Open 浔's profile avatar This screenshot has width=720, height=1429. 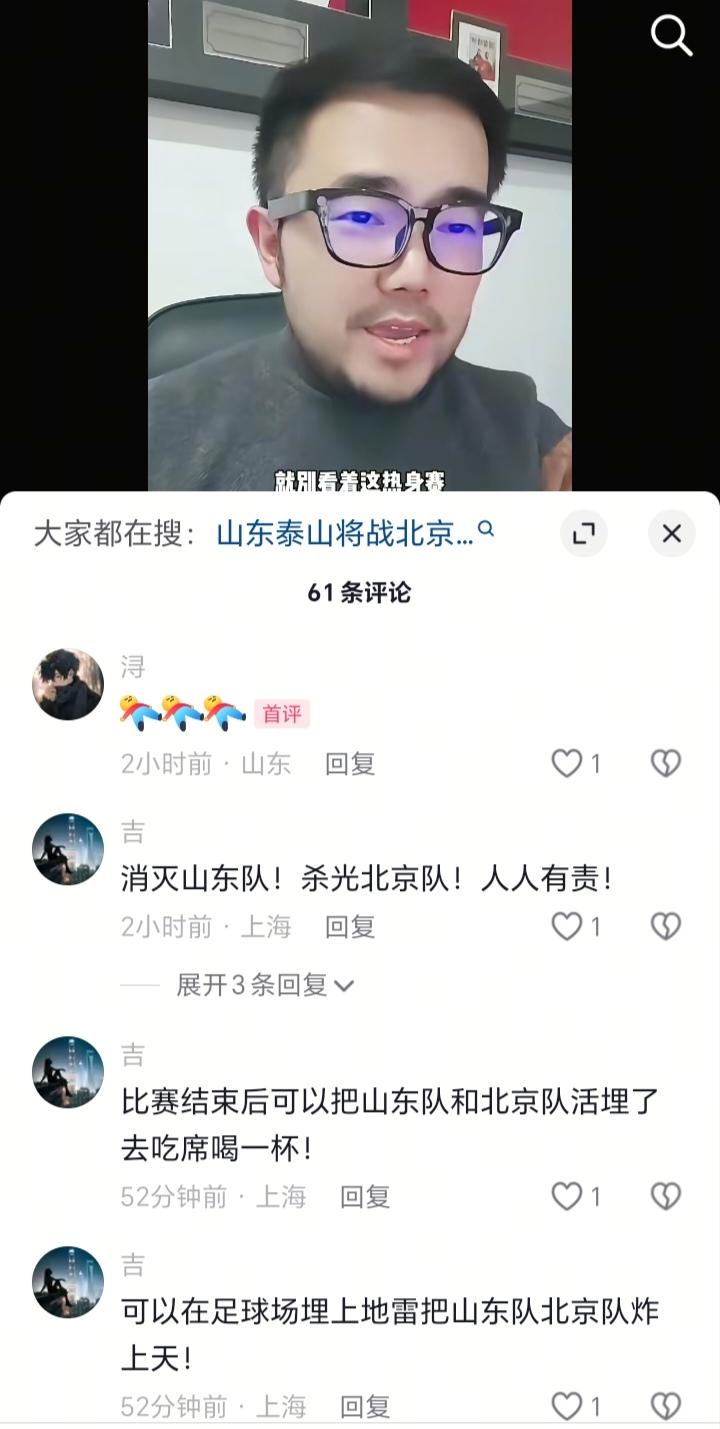click(x=67, y=684)
